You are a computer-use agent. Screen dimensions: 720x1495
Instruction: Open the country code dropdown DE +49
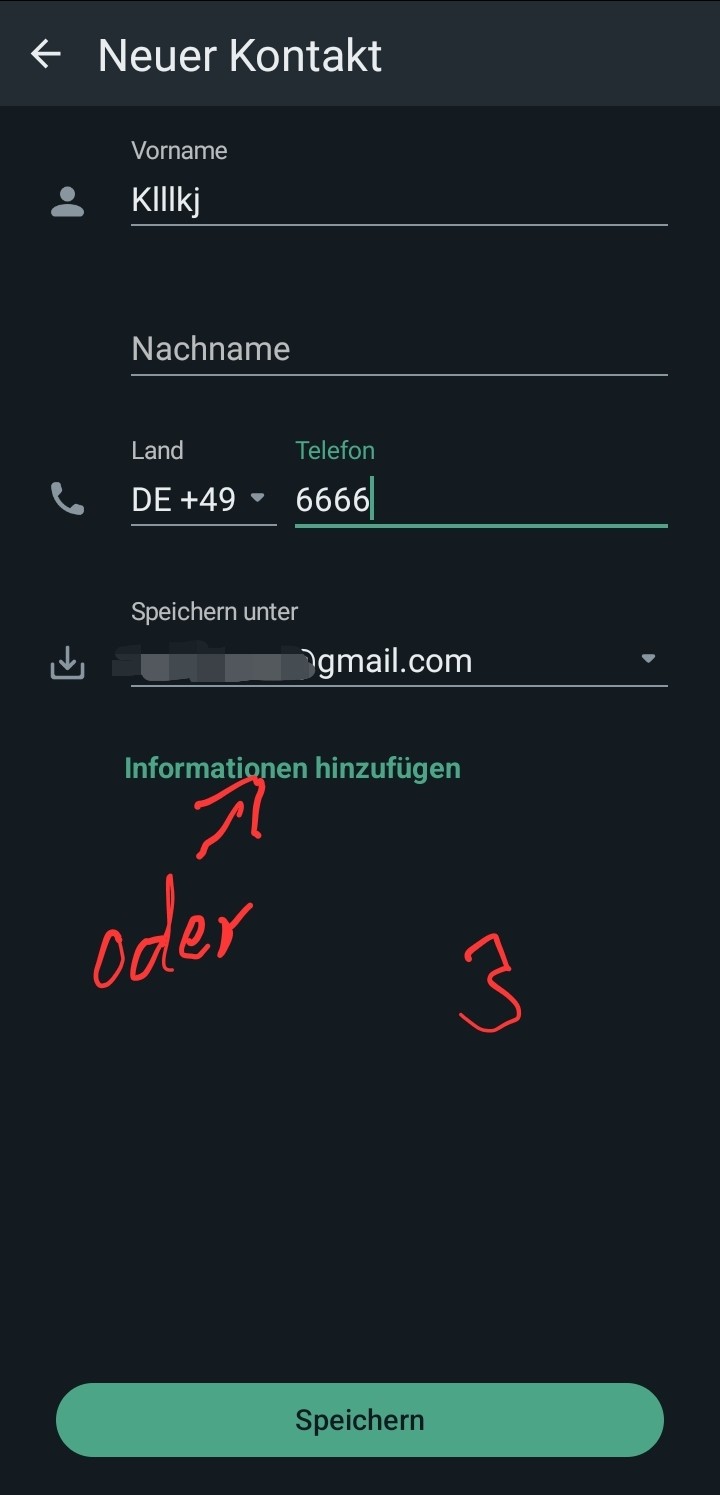click(203, 498)
